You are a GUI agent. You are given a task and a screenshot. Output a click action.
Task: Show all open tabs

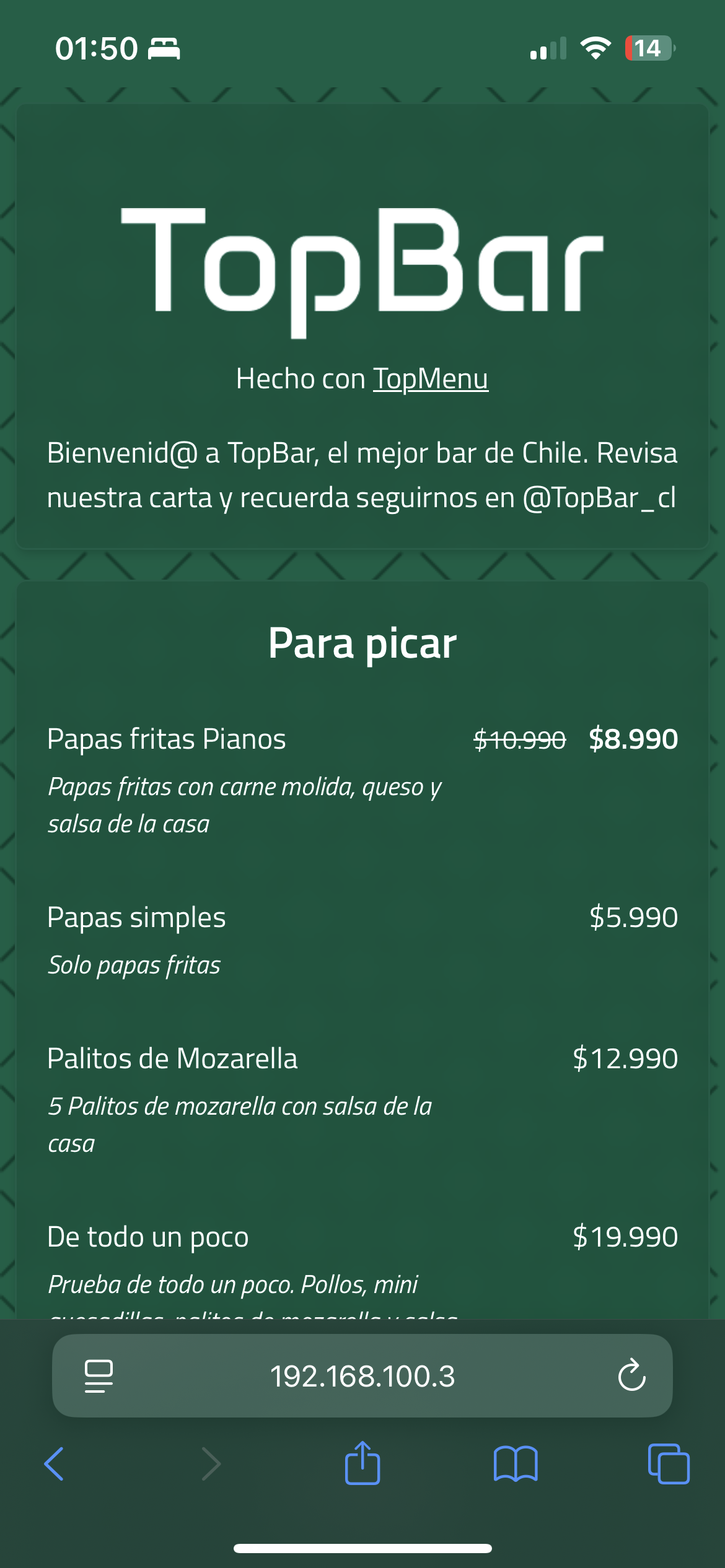(668, 1464)
